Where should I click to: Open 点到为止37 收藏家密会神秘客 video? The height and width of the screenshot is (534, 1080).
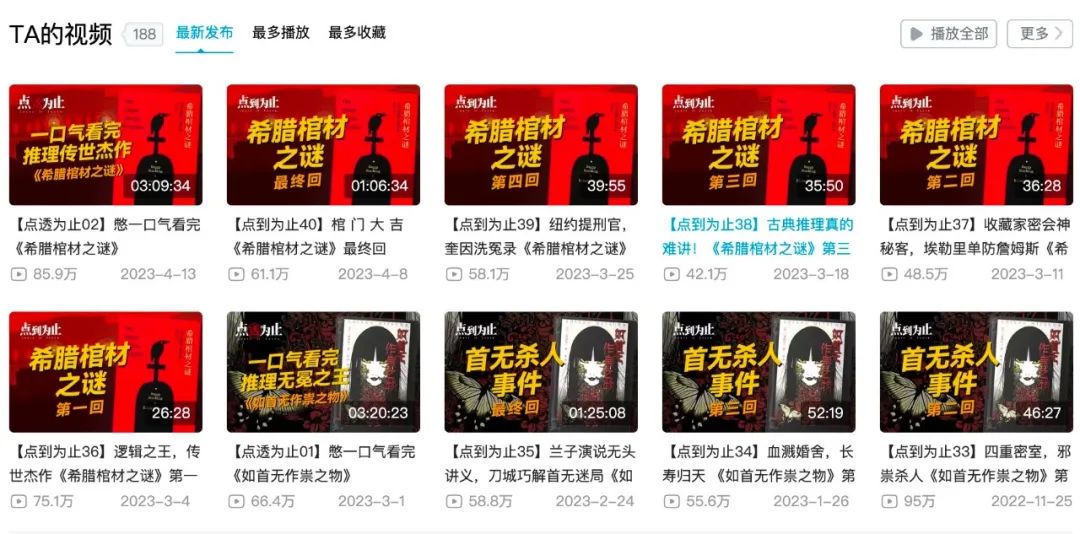click(x=976, y=145)
